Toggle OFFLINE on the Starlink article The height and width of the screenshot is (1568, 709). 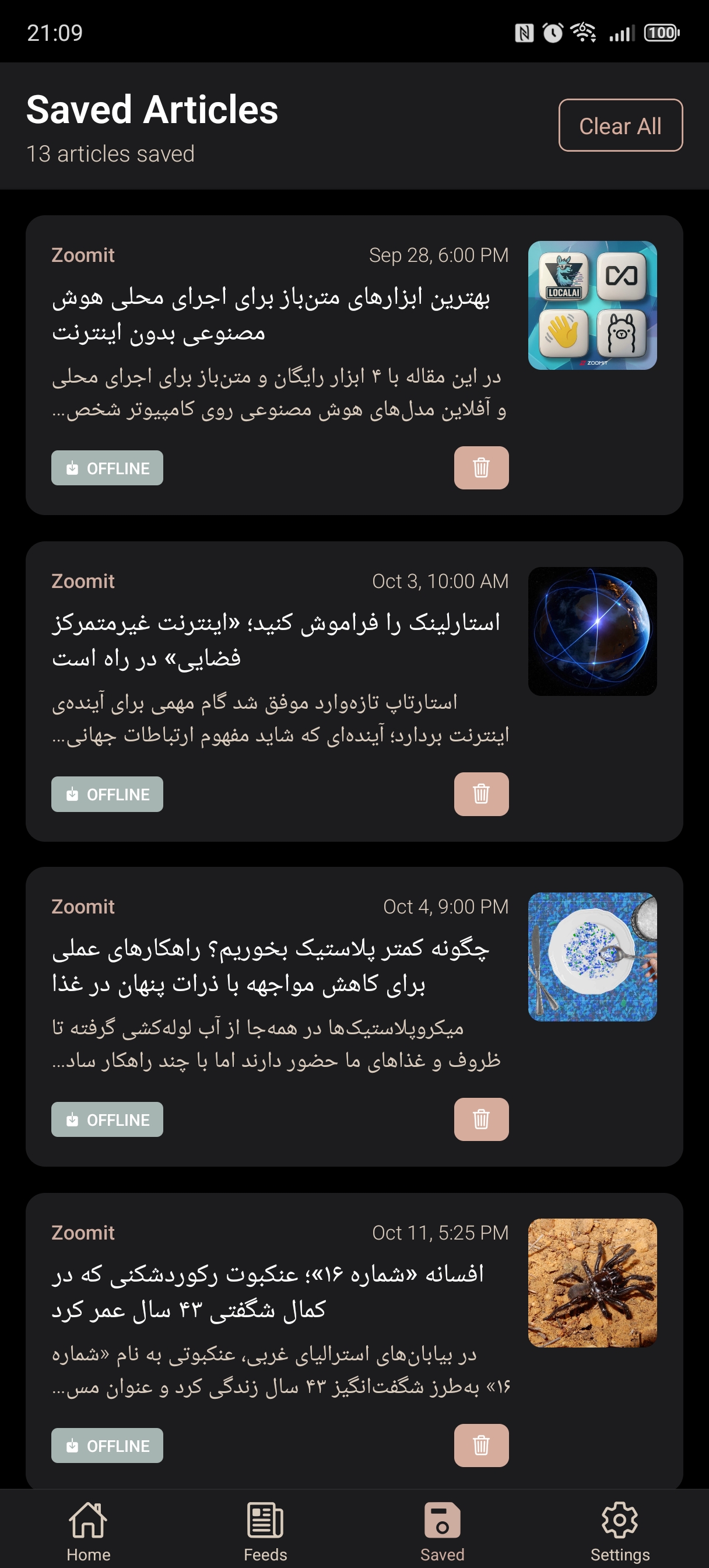(x=107, y=794)
